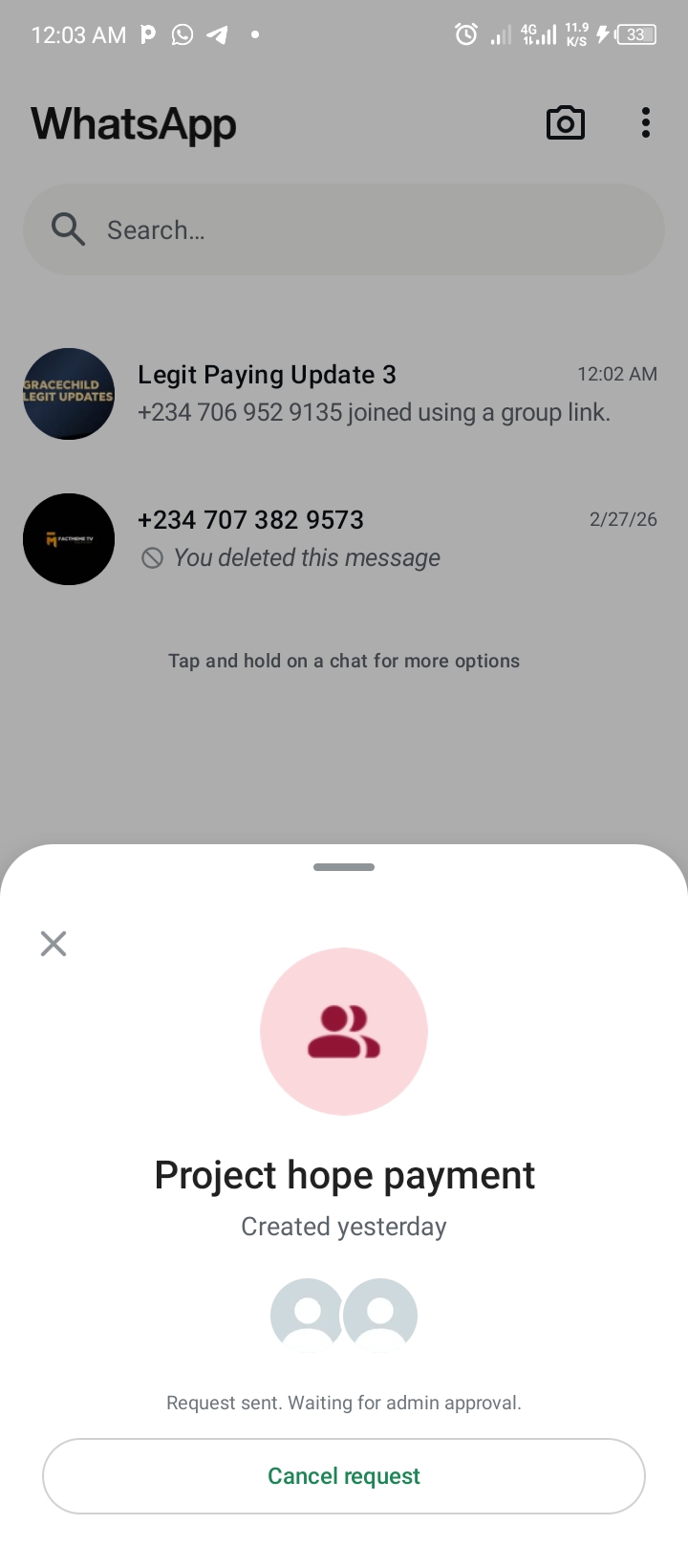Viewport: 688px width, 1568px height.
Task: Open the camera icon
Action: (x=565, y=123)
